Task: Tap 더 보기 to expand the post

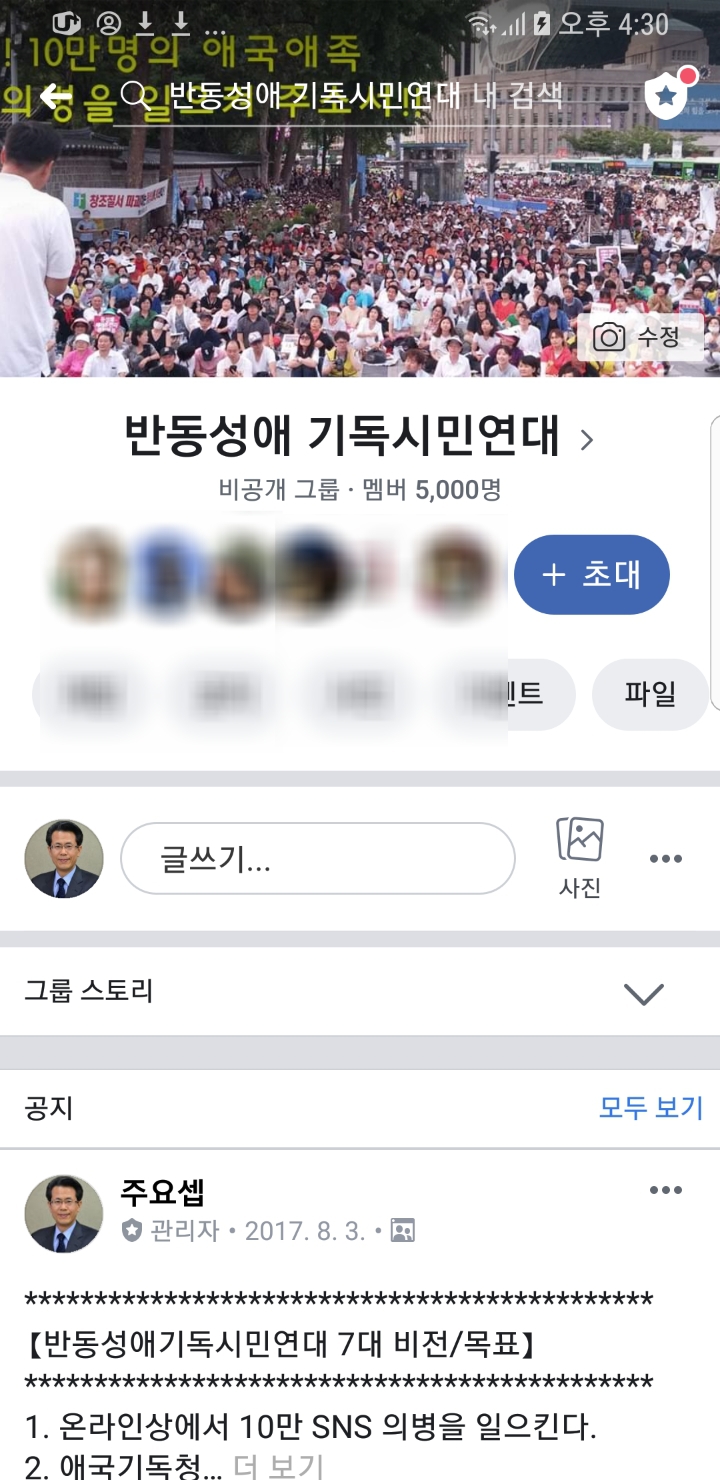Action: click(279, 1467)
